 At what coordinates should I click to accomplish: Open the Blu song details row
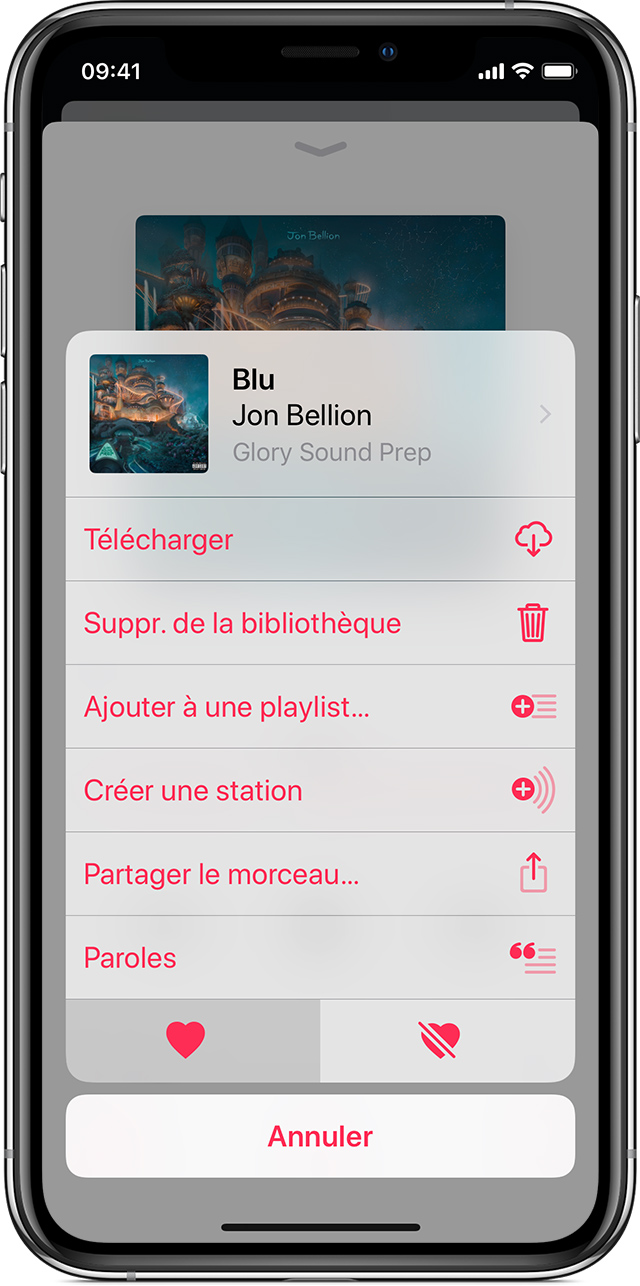(320, 414)
